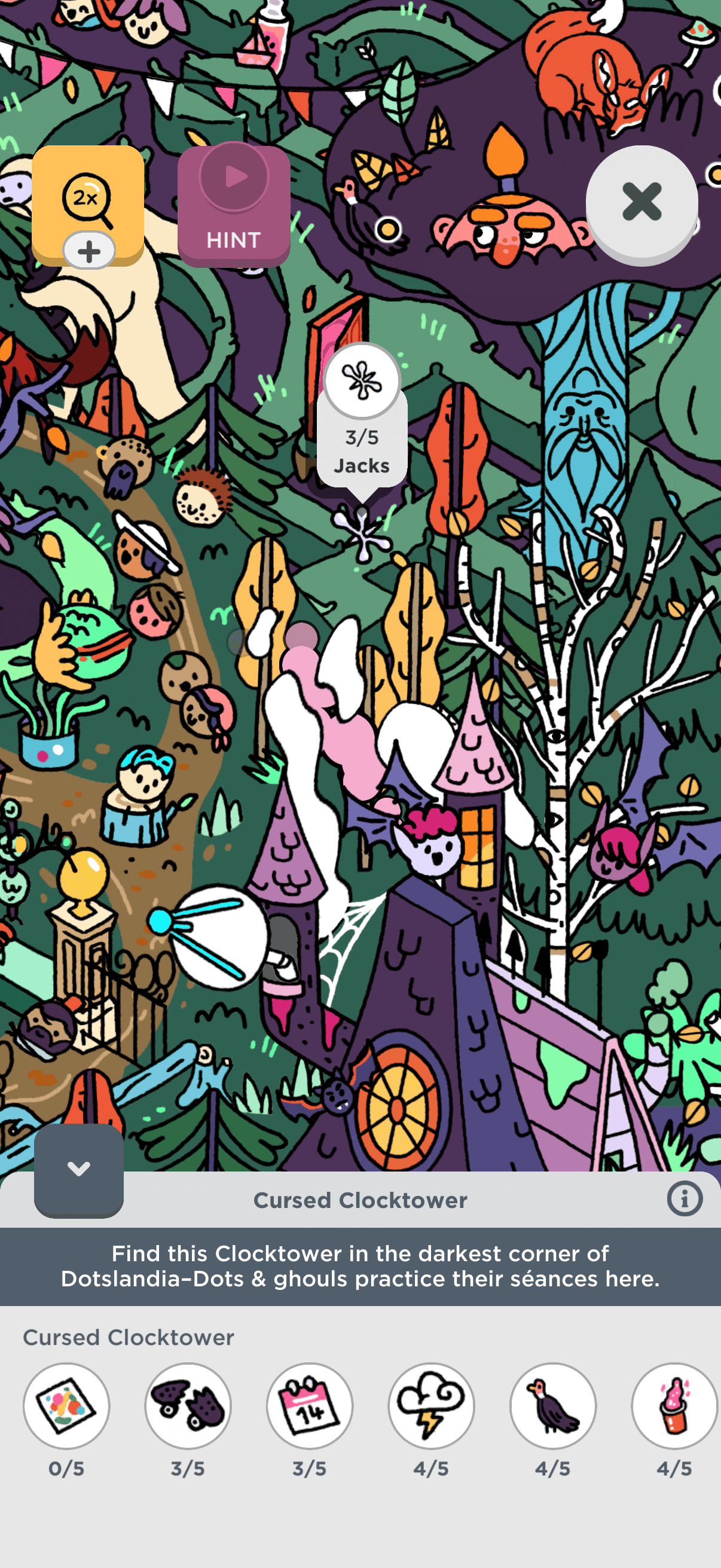Close the hidden-object scene
Screen dimensions: 721x1568
[642, 202]
